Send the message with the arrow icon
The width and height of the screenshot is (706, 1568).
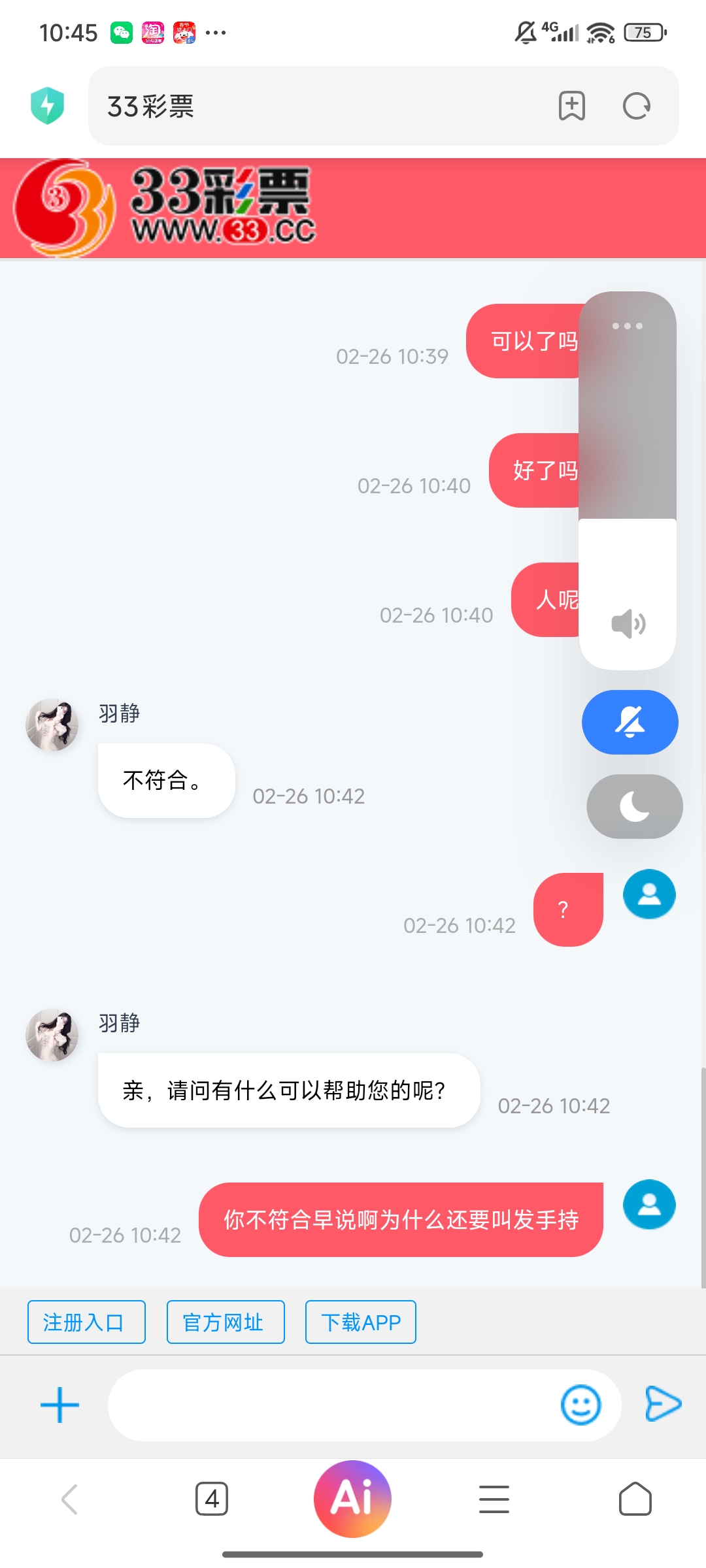[663, 1405]
